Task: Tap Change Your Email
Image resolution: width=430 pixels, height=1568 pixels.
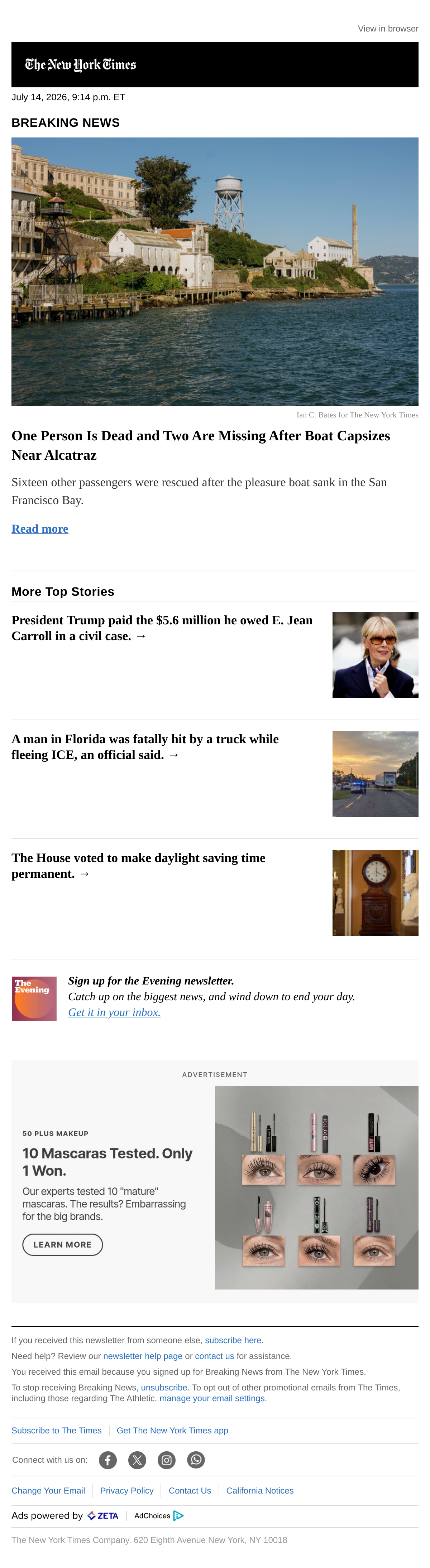Action: click(x=48, y=1491)
